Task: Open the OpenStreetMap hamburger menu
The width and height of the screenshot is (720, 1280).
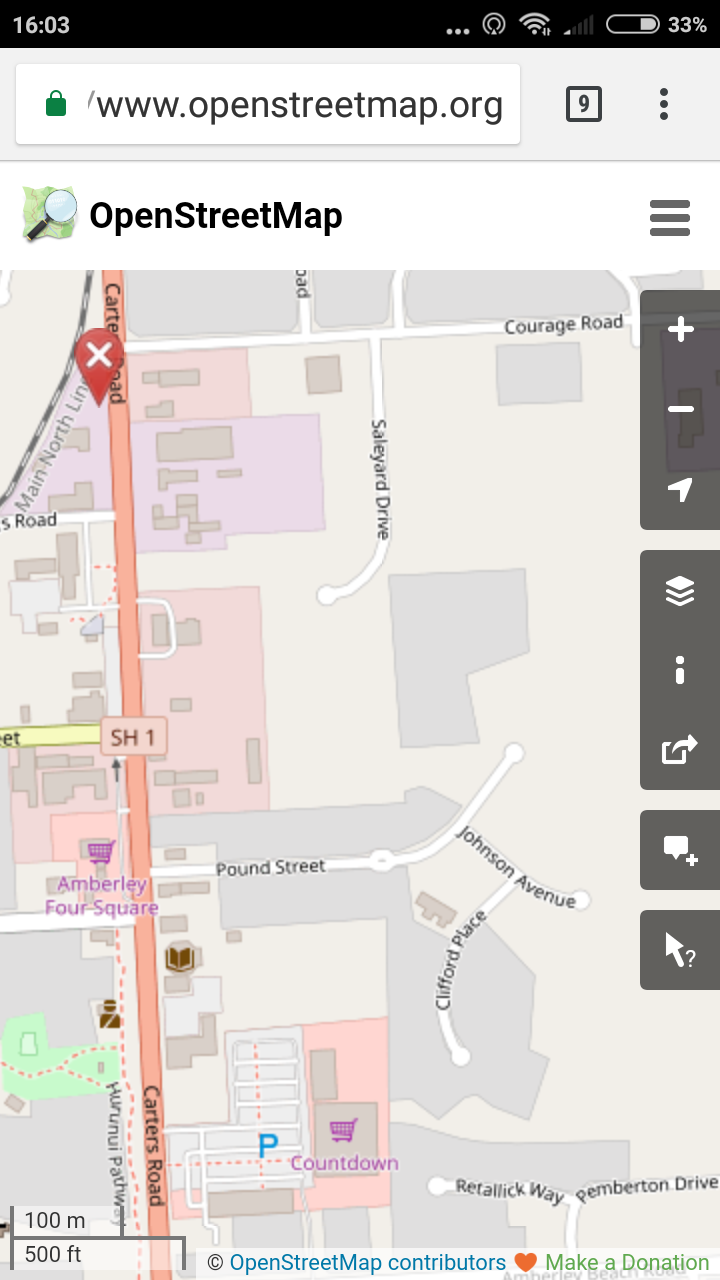Action: pyautogui.click(x=670, y=217)
